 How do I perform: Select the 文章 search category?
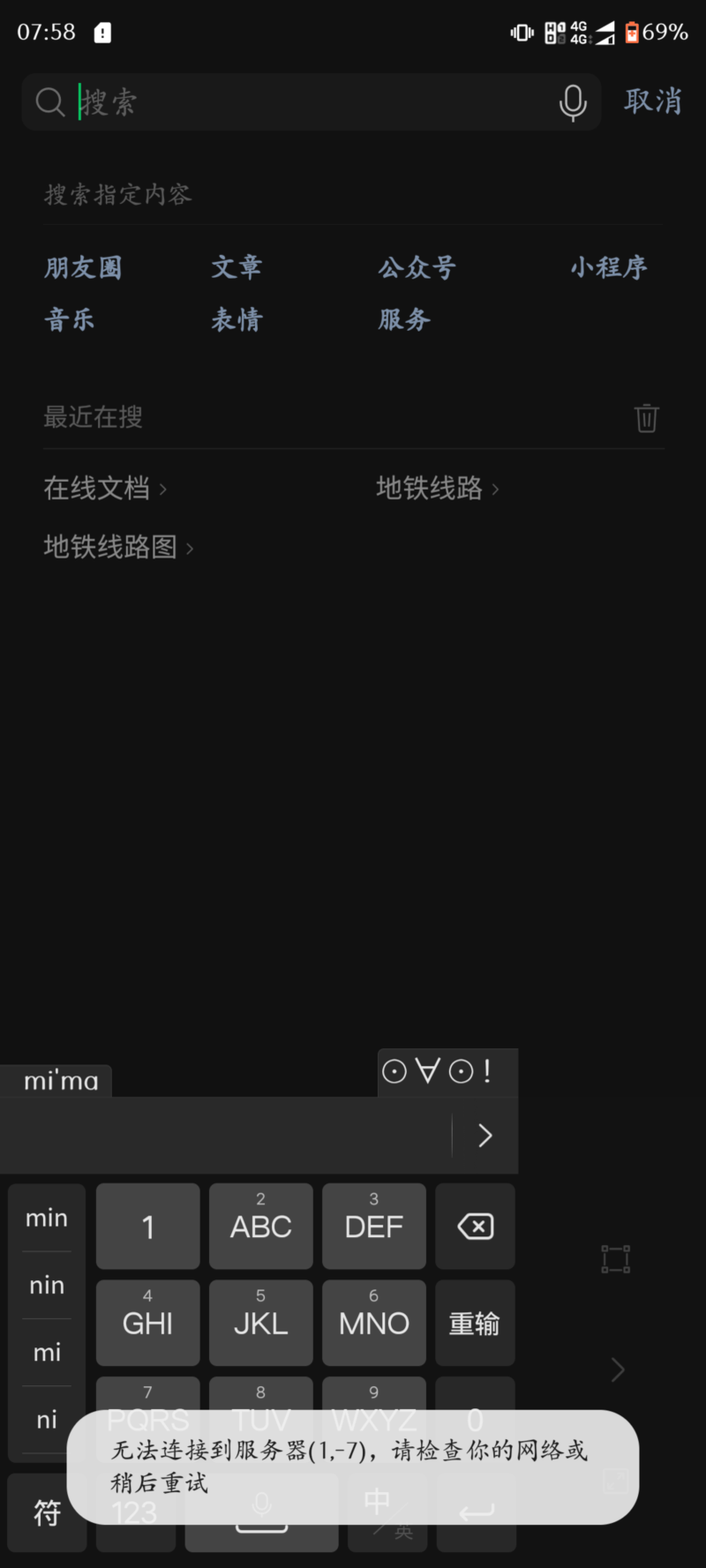[237, 267]
